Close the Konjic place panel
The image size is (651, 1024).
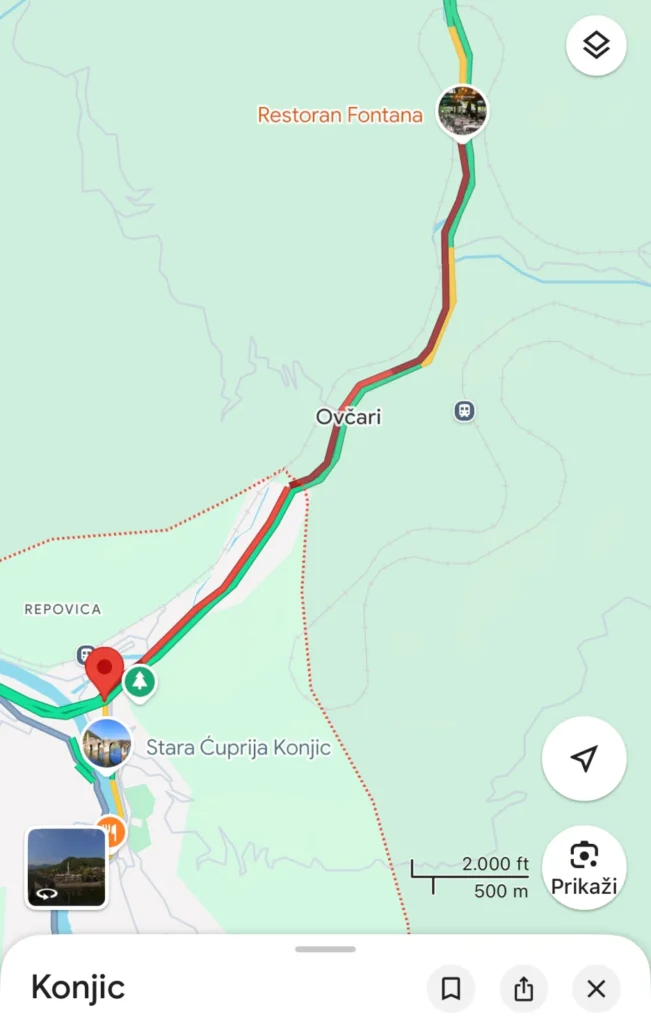point(596,989)
